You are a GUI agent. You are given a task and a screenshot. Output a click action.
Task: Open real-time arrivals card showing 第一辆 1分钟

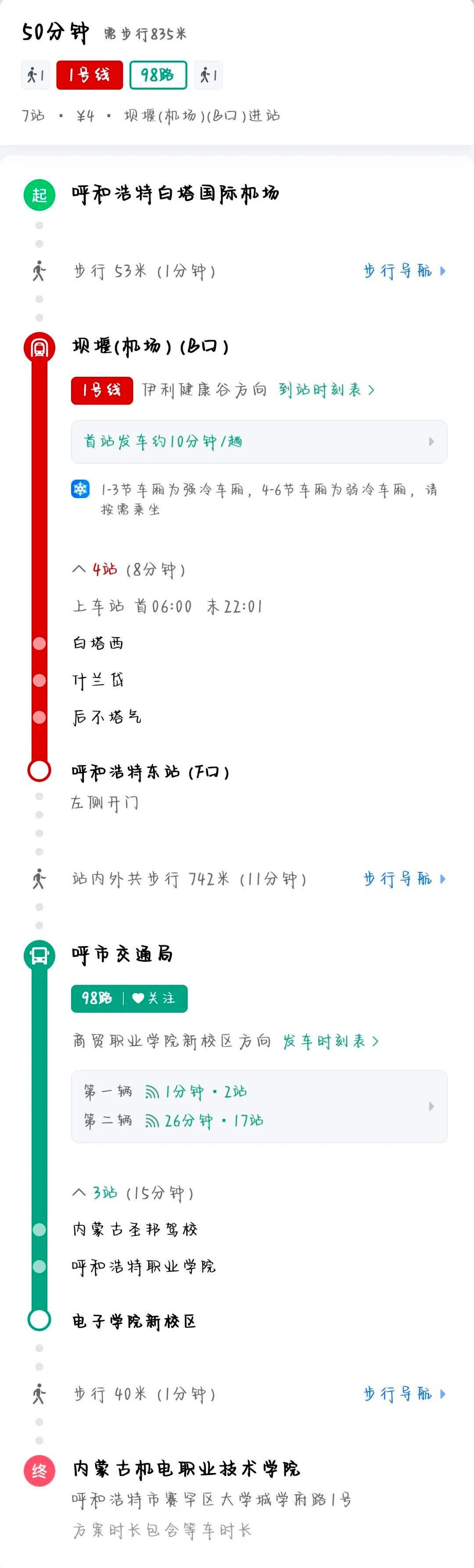(x=259, y=1106)
